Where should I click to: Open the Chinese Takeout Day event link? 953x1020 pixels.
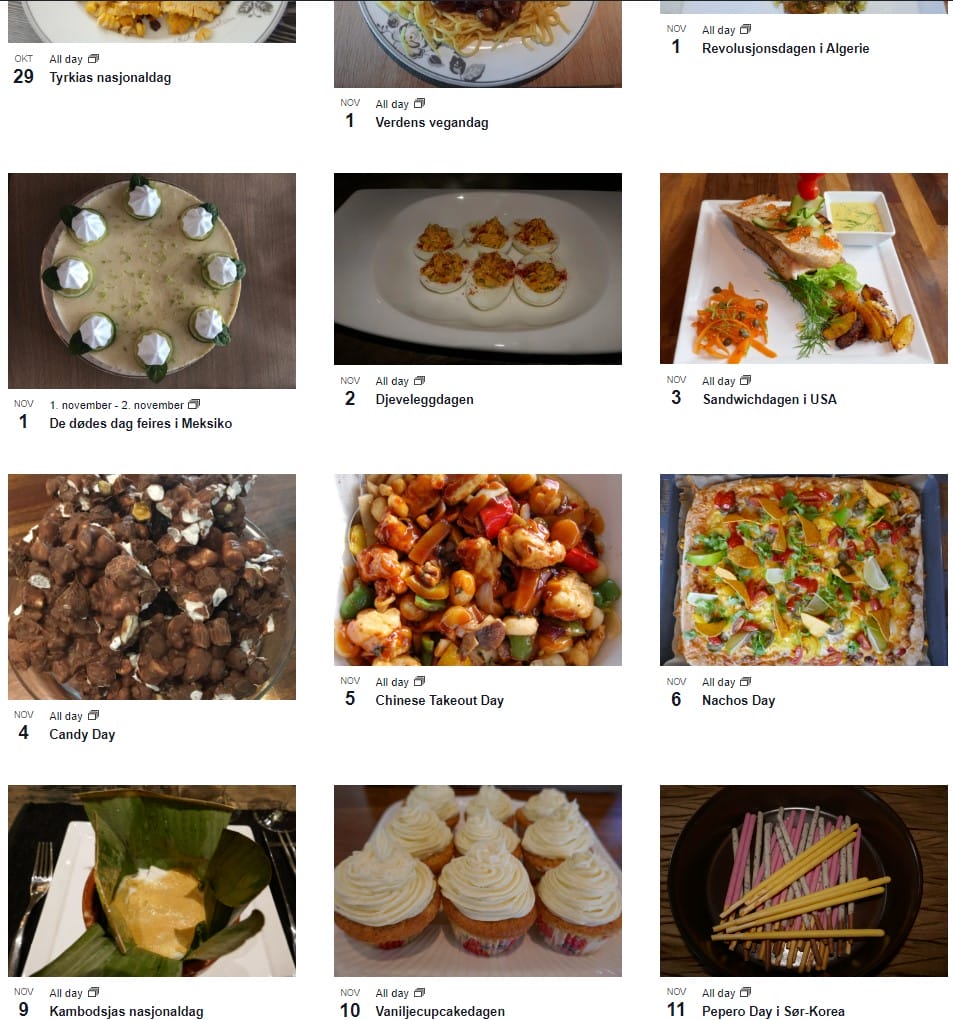439,700
